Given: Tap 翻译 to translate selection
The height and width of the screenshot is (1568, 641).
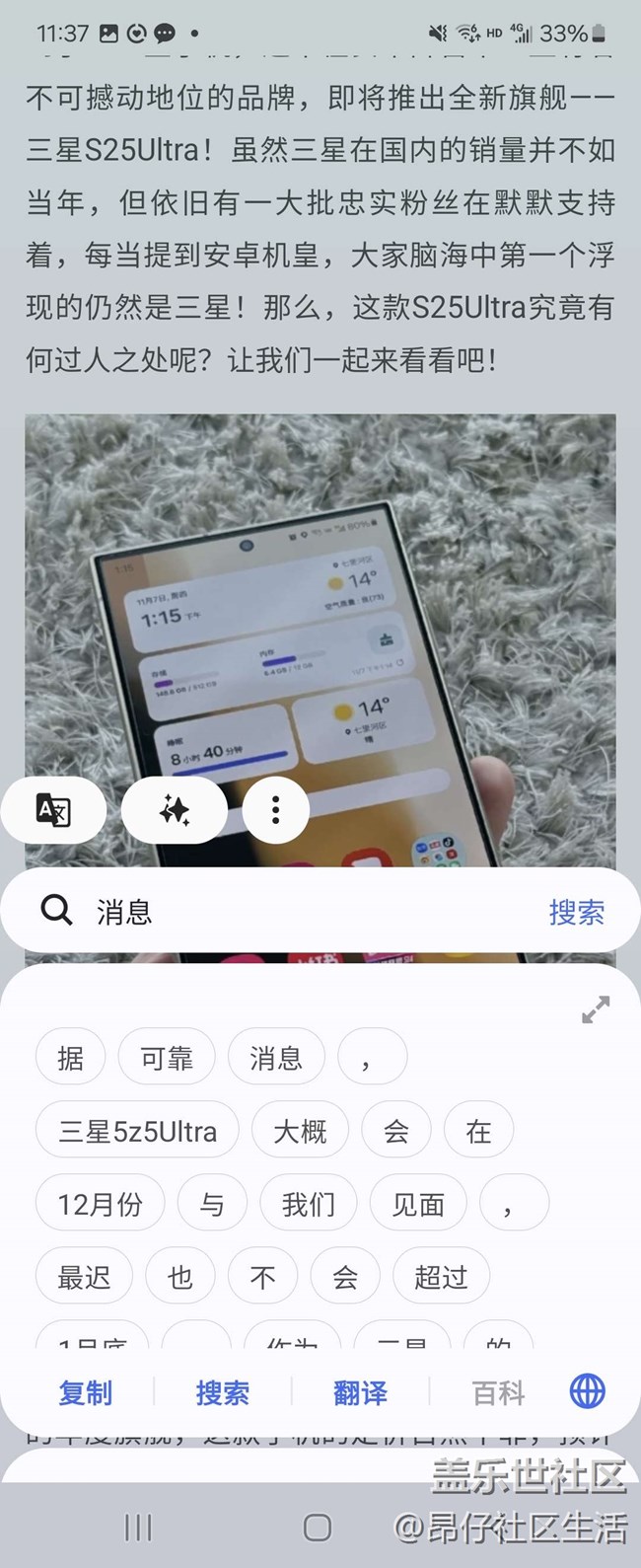Looking at the screenshot, I should pyautogui.click(x=360, y=1392).
